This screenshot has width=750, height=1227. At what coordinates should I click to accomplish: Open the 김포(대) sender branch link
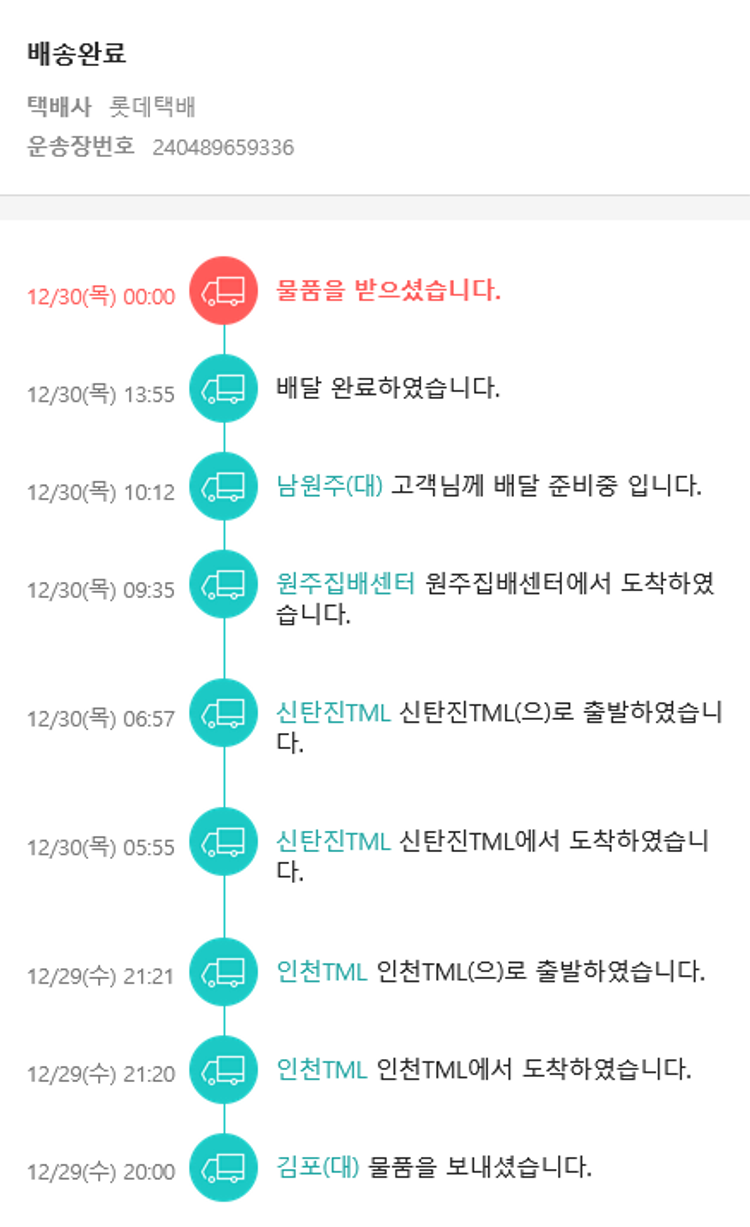317,1166
